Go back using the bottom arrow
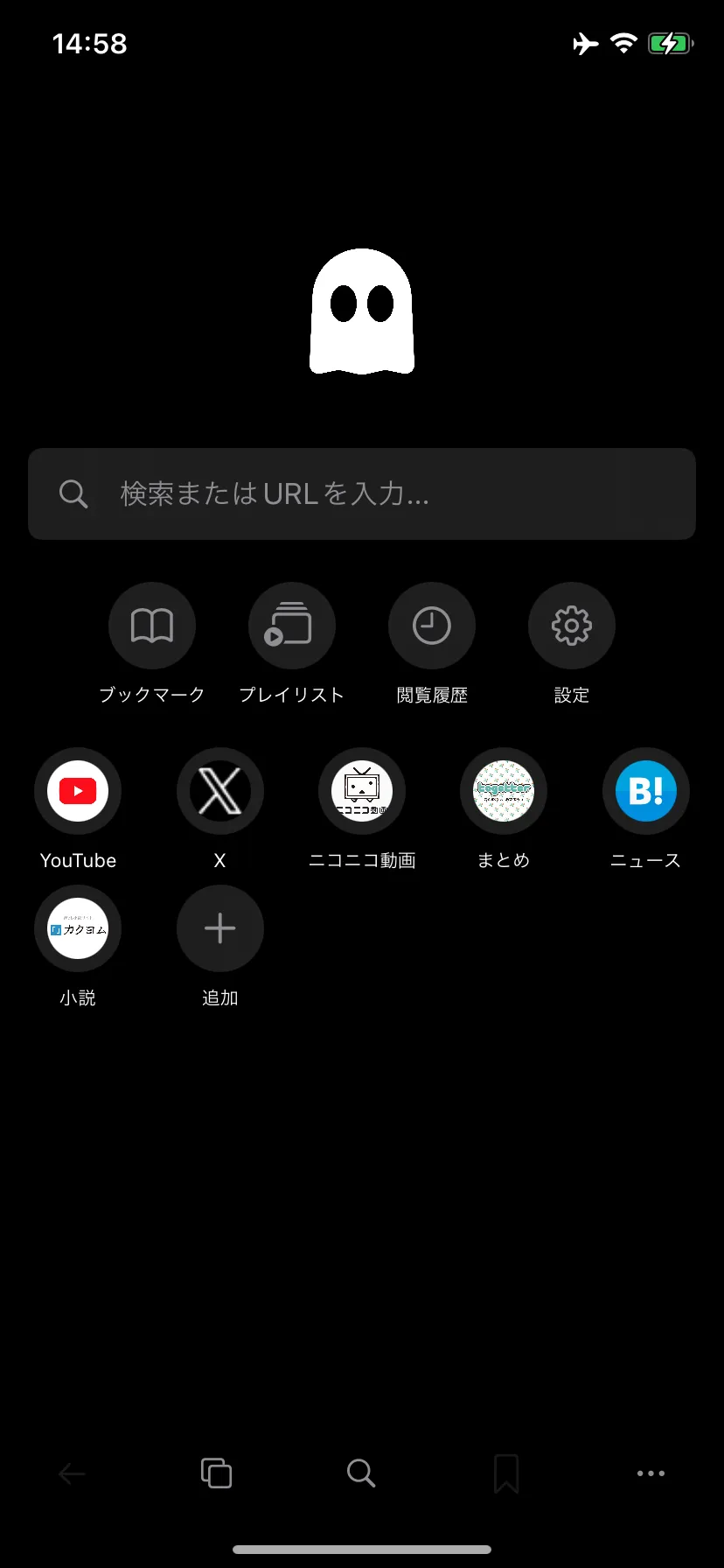 pyautogui.click(x=72, y=1473)
